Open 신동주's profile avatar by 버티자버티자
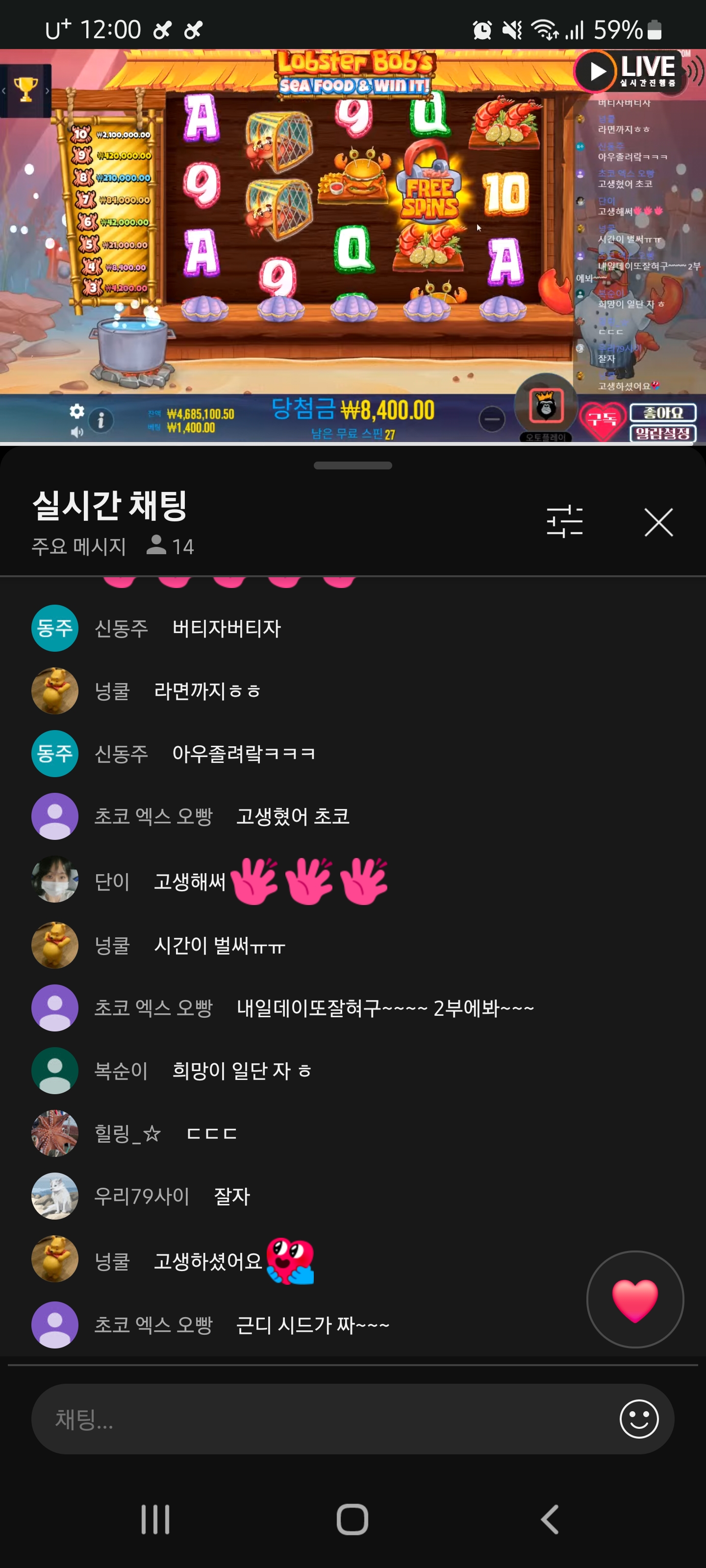 pos(55,628)
